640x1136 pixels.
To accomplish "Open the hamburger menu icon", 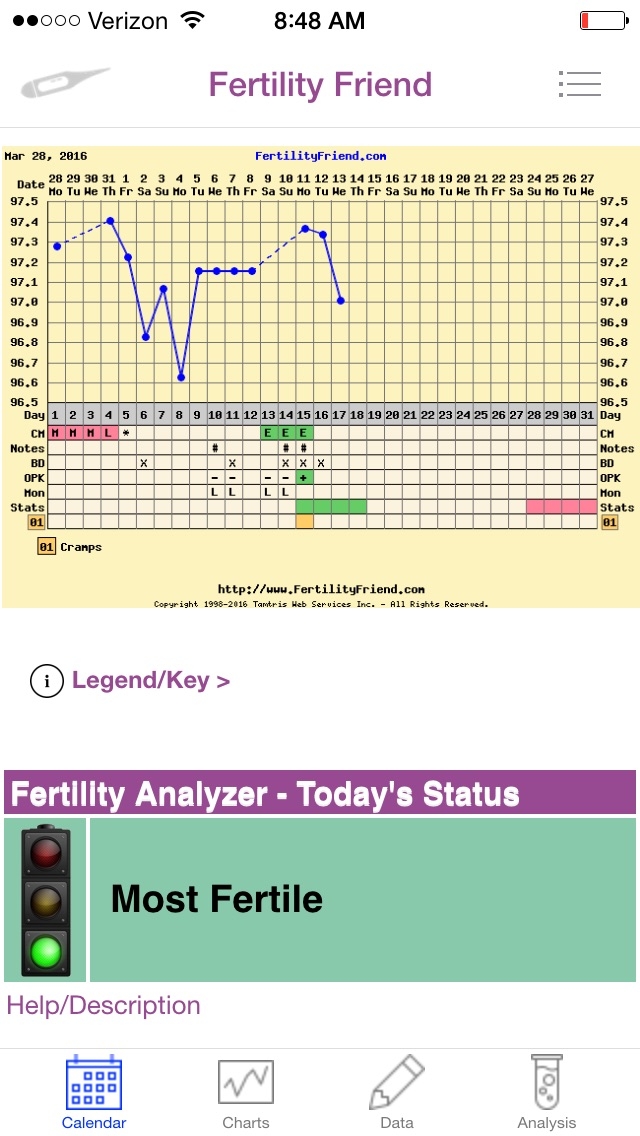I will [x=579, y=84].
